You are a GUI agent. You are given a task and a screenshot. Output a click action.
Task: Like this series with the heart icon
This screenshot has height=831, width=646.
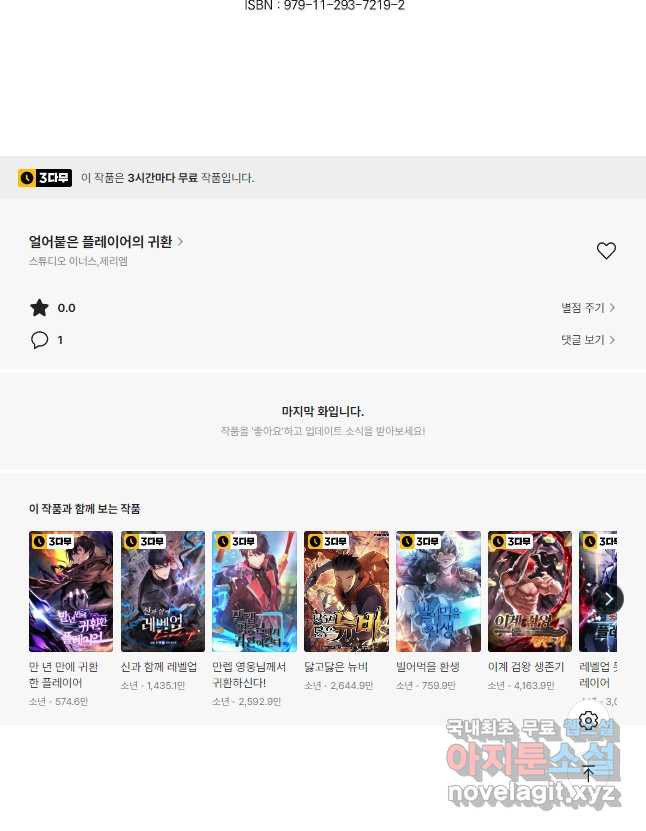coord(606,251)
